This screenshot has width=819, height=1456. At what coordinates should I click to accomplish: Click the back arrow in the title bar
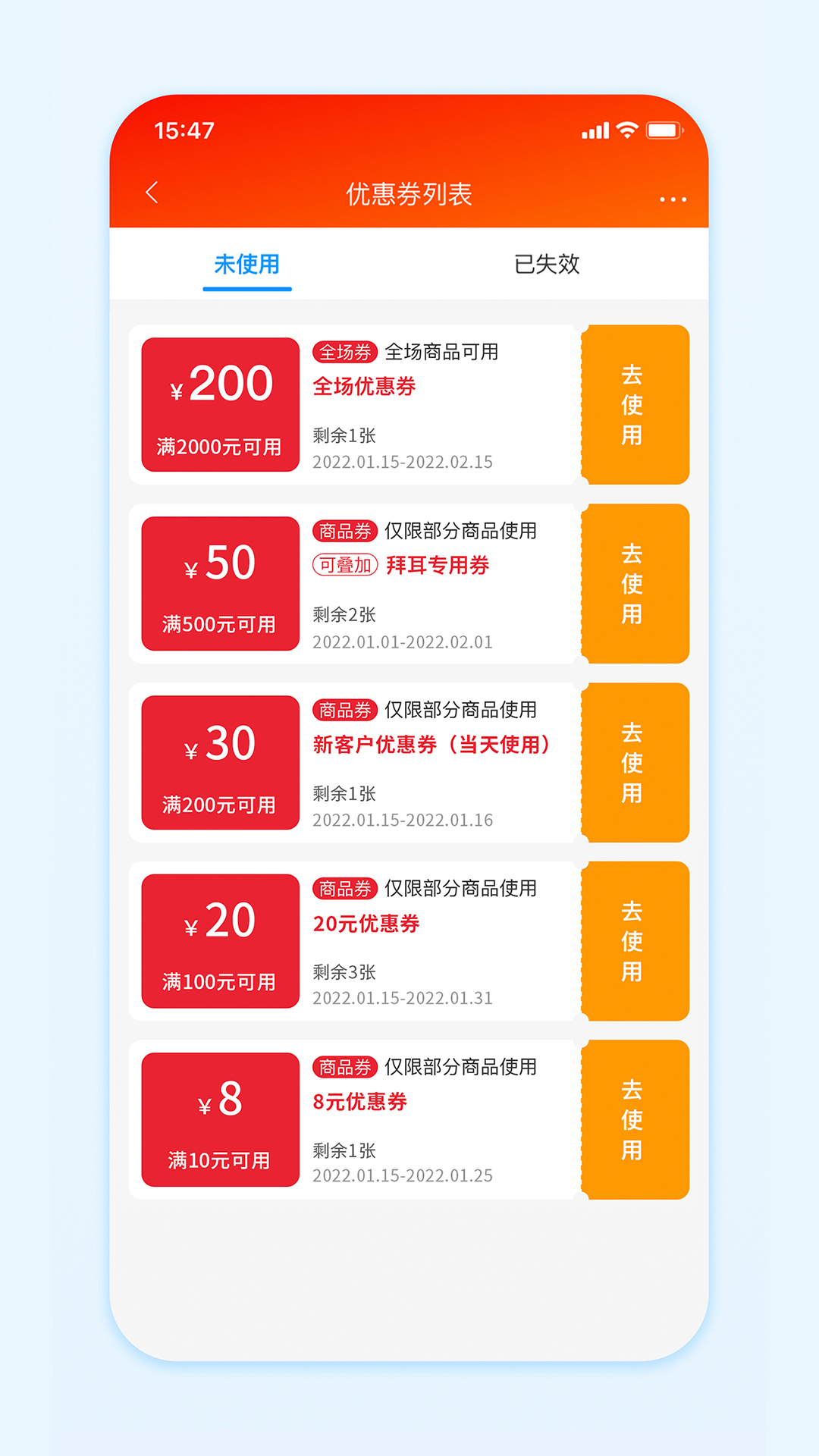click(x=154, y=194)
